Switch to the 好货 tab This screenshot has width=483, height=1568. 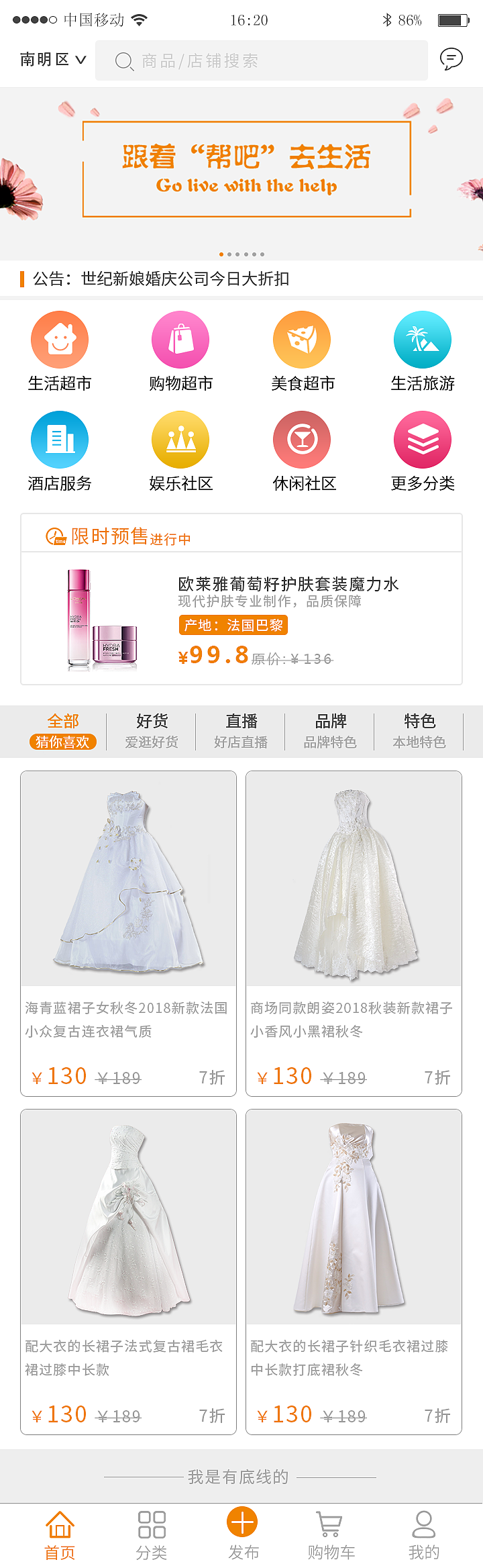152,730
